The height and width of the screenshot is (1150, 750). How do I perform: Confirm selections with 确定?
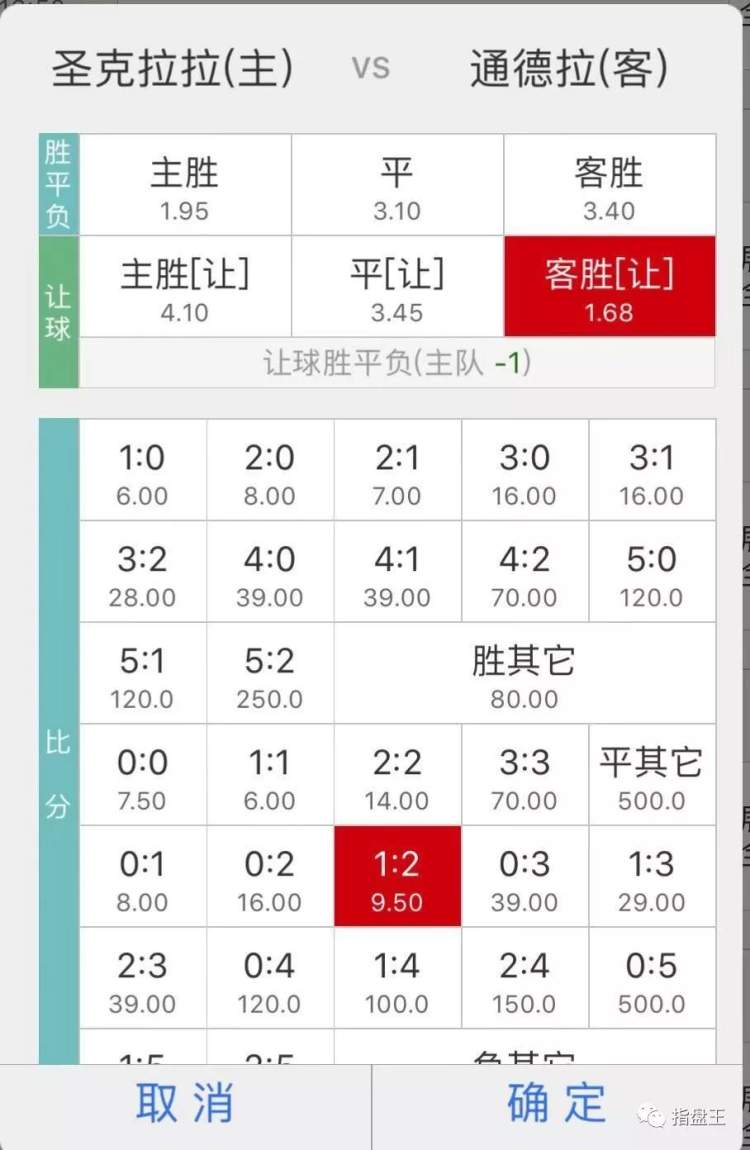556,1103
